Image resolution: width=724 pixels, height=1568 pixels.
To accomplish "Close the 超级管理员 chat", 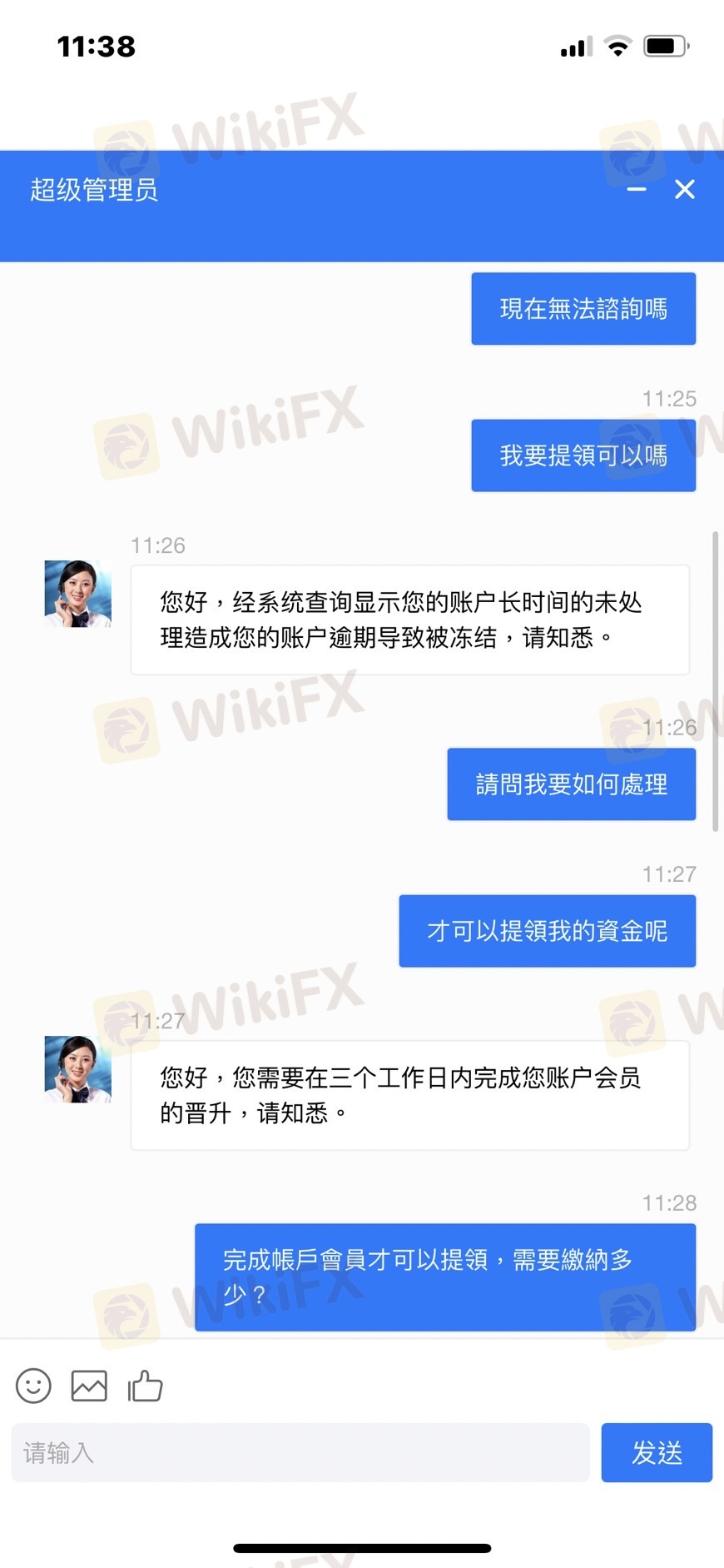I will coord(685,190).
